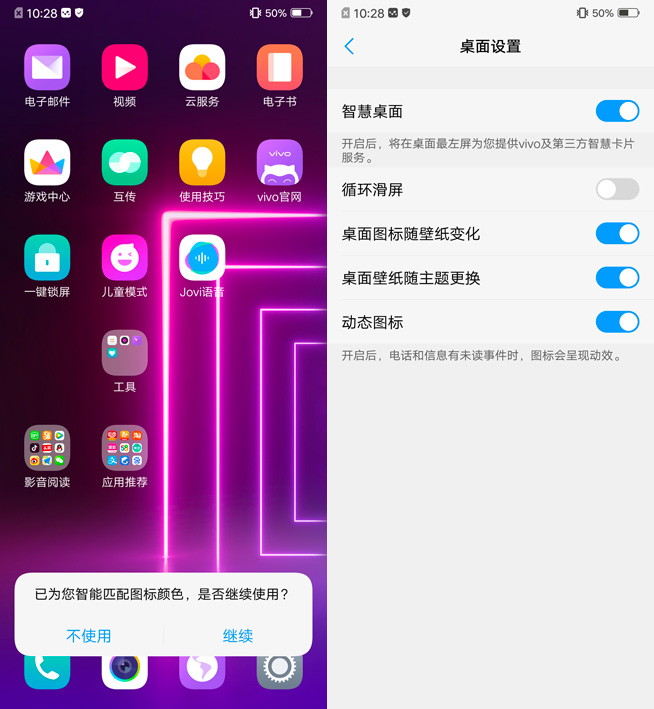Viewport: 654px width, 709px height.
Task: Launch the 视频 app
Action: (x=124, y=68)
